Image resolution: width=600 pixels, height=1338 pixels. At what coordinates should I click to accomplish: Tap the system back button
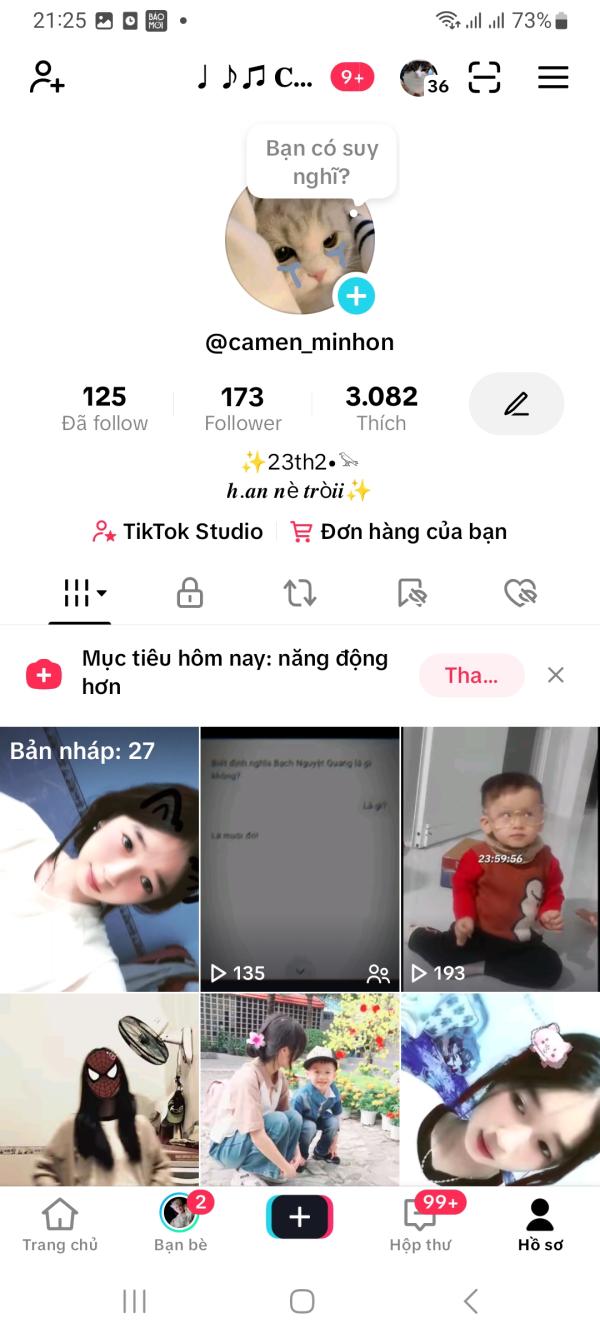click(470, 1300)
